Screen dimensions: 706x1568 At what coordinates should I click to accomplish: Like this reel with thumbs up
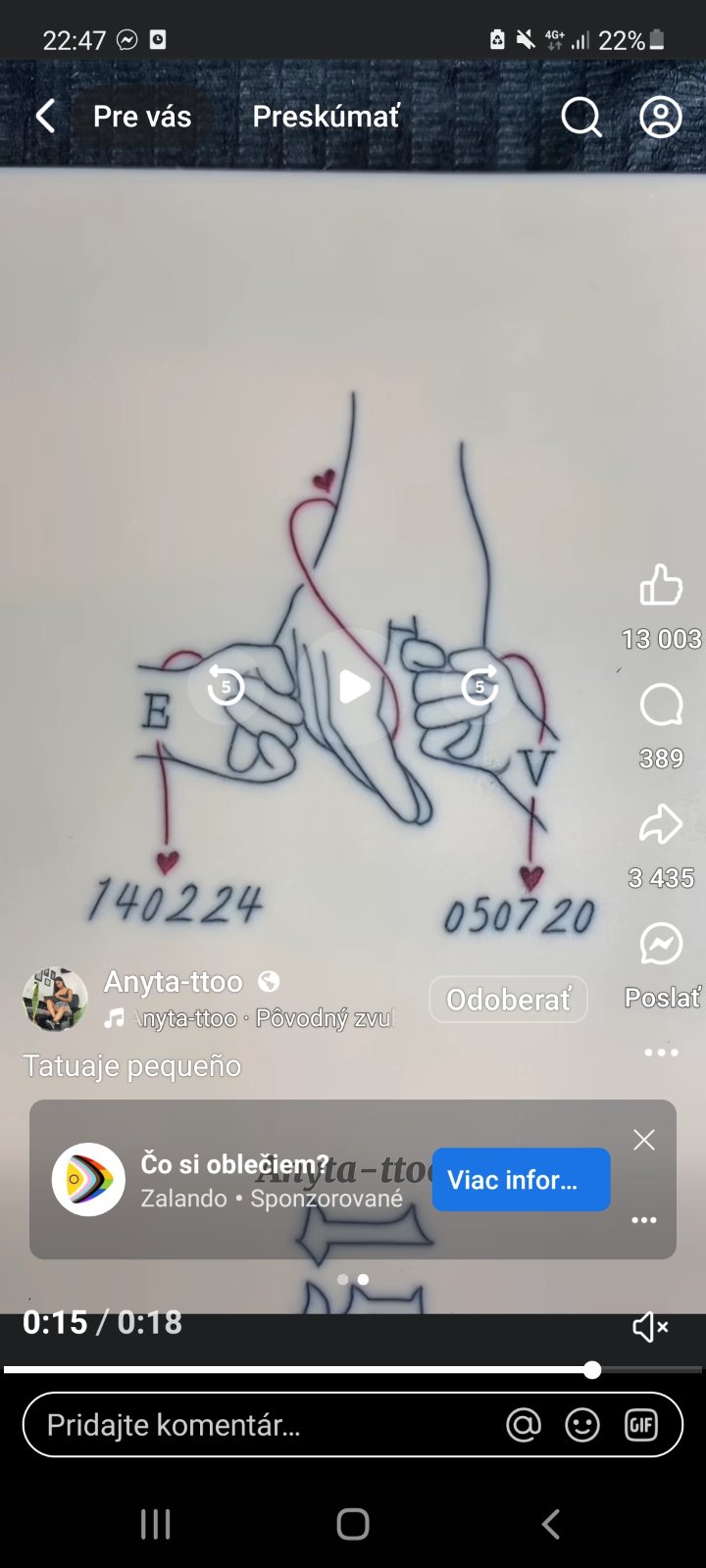click(661, 585)
